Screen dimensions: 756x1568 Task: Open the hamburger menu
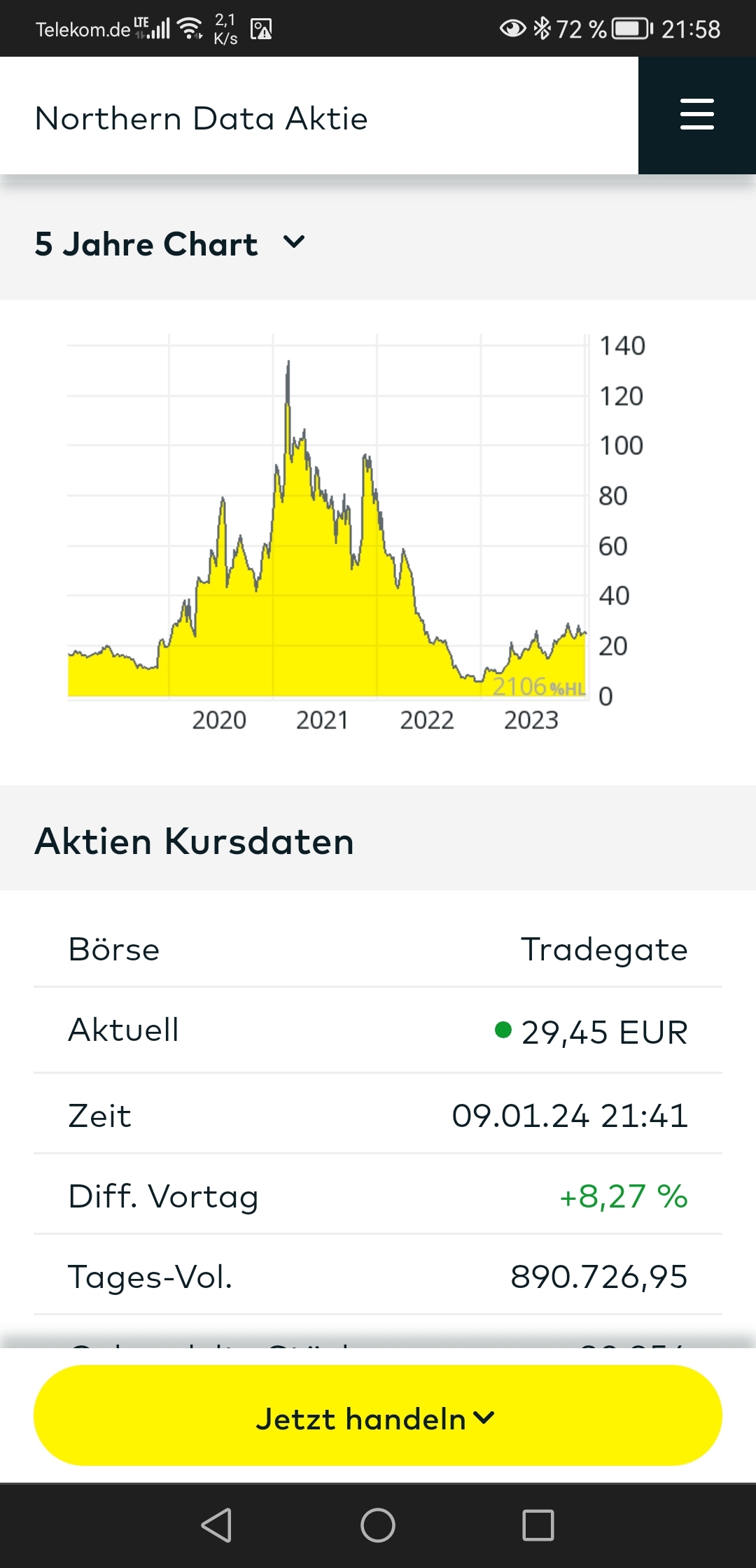pyautogui.click(x=696, y=115)
